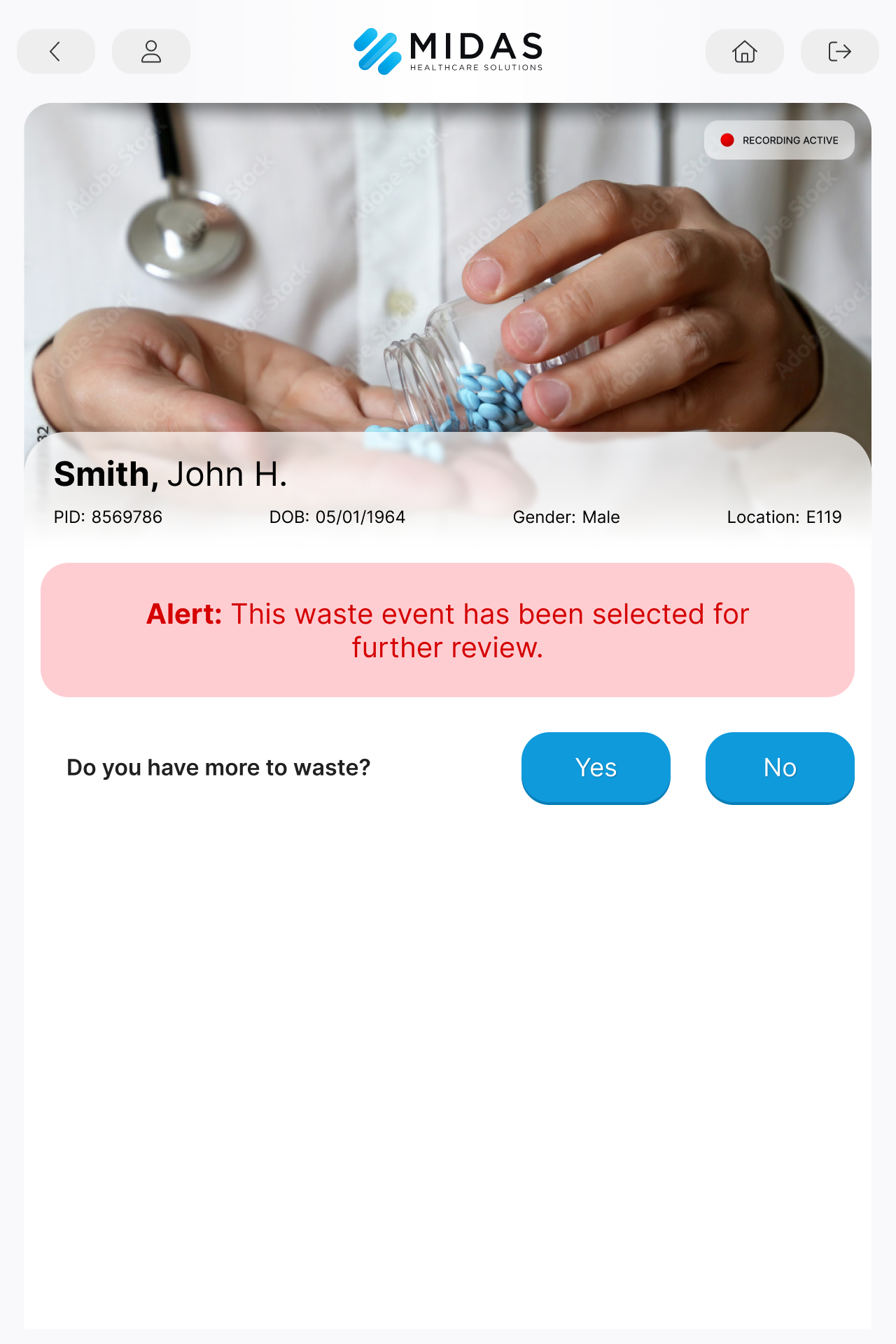Image resolution: width=896 pixels, height=1344 pixels.
Task: Go back using the arrow button
Action: tap(56, 52)
